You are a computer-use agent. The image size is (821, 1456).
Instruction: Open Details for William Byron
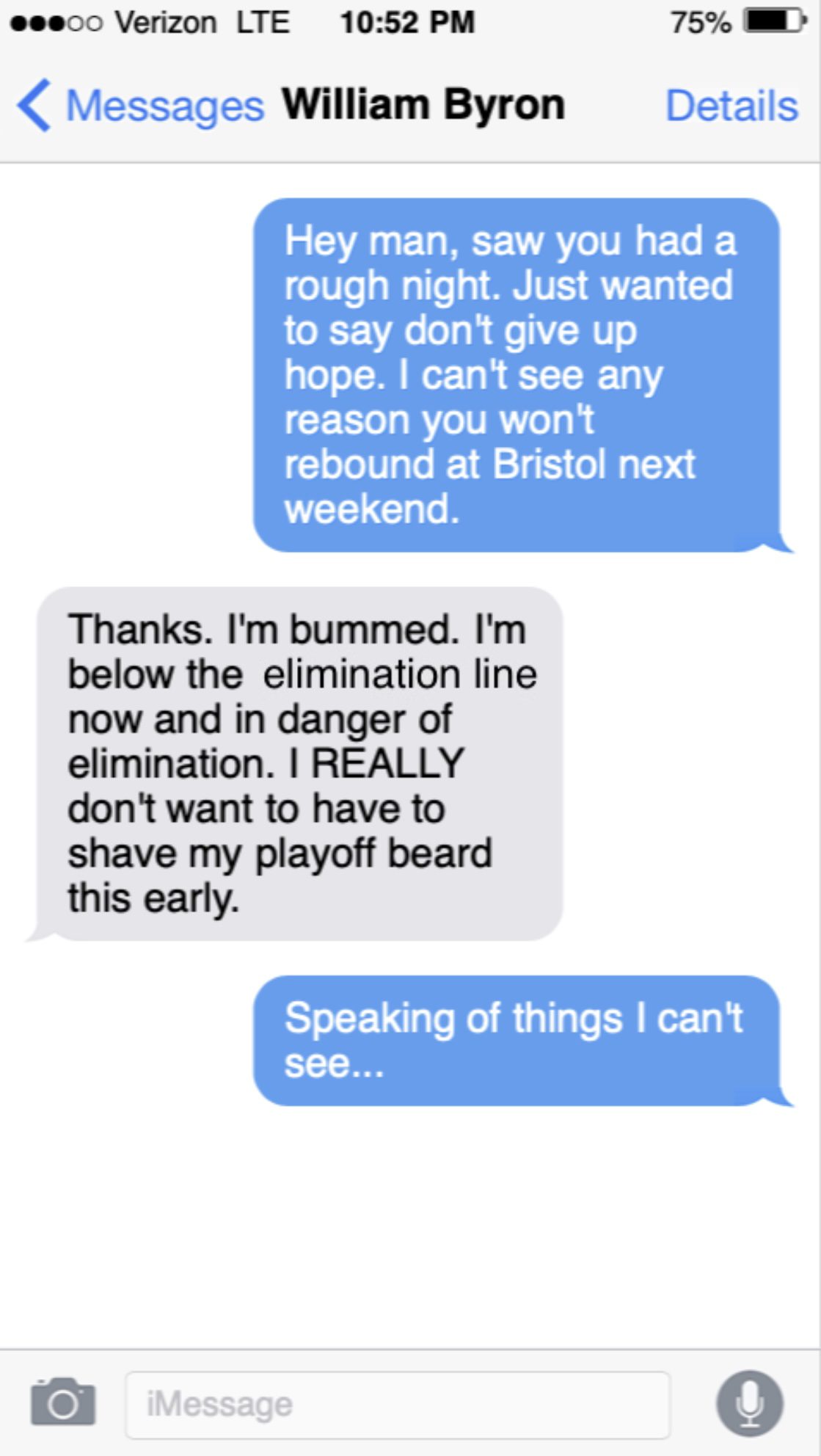click(731, 106)
